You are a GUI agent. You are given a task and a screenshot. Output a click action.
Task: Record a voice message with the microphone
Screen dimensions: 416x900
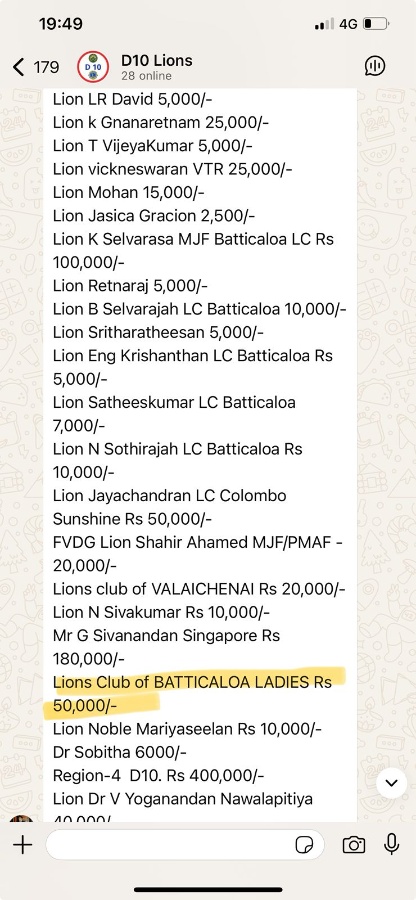(392, 844)
